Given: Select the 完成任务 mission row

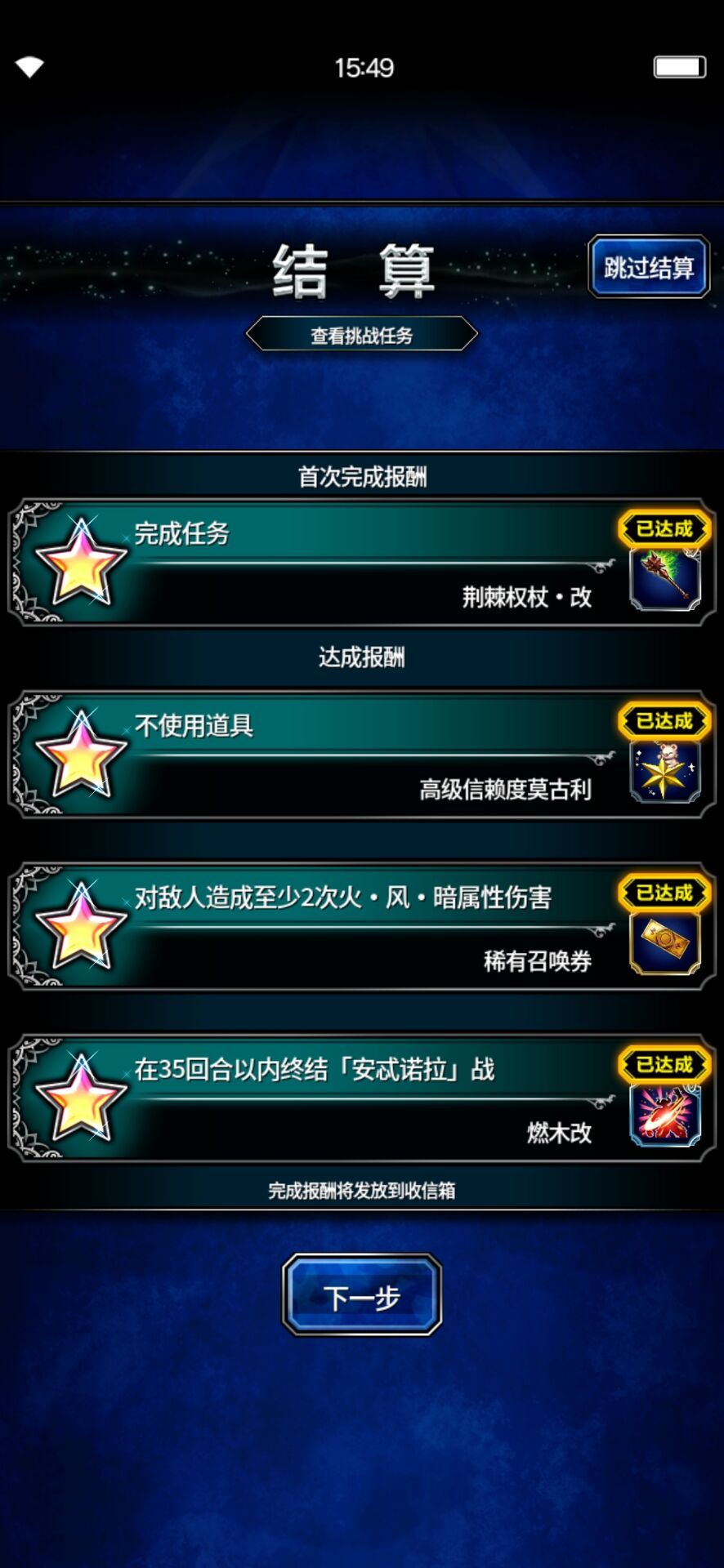Looking at the screenshot, I should click(x=362, y=562).
